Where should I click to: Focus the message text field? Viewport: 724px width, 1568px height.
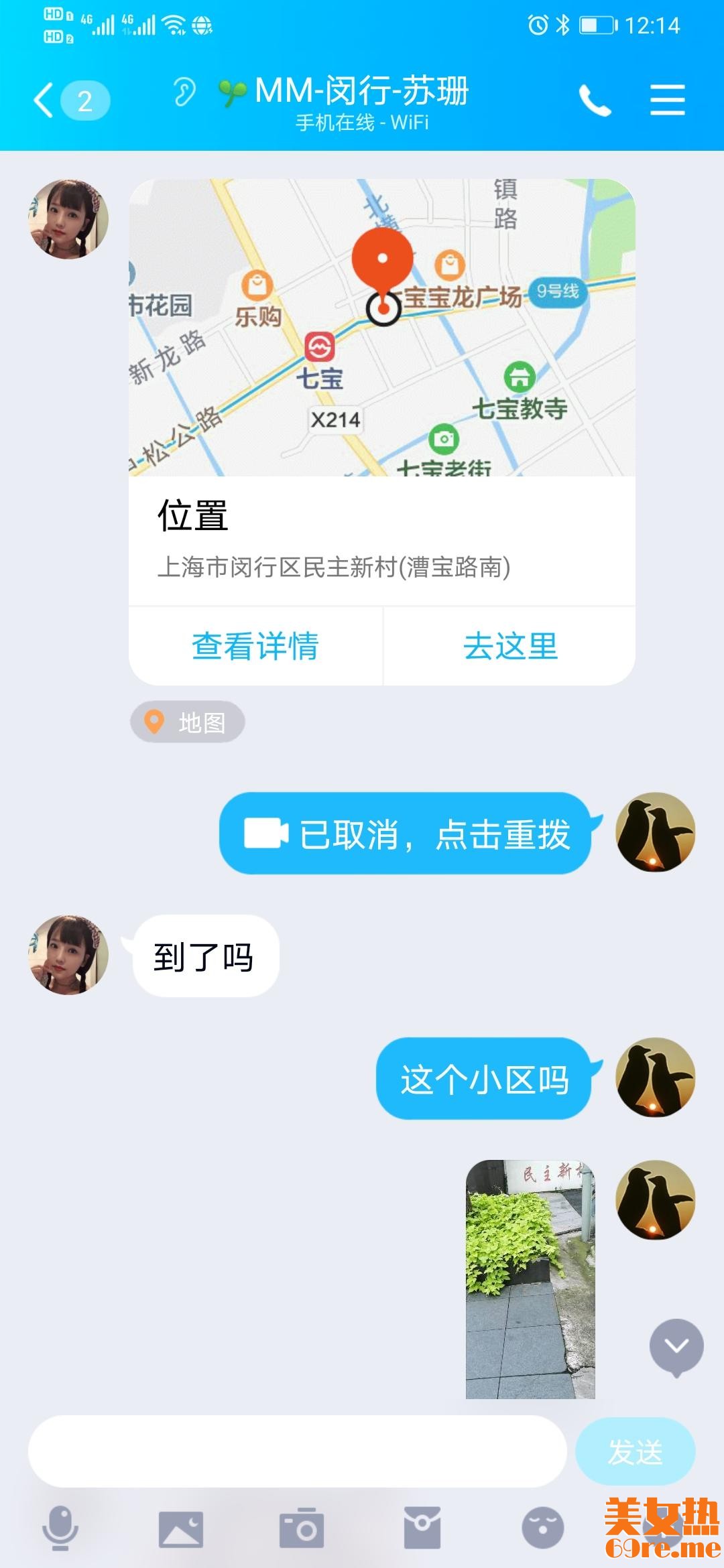tap(297, 1451)
